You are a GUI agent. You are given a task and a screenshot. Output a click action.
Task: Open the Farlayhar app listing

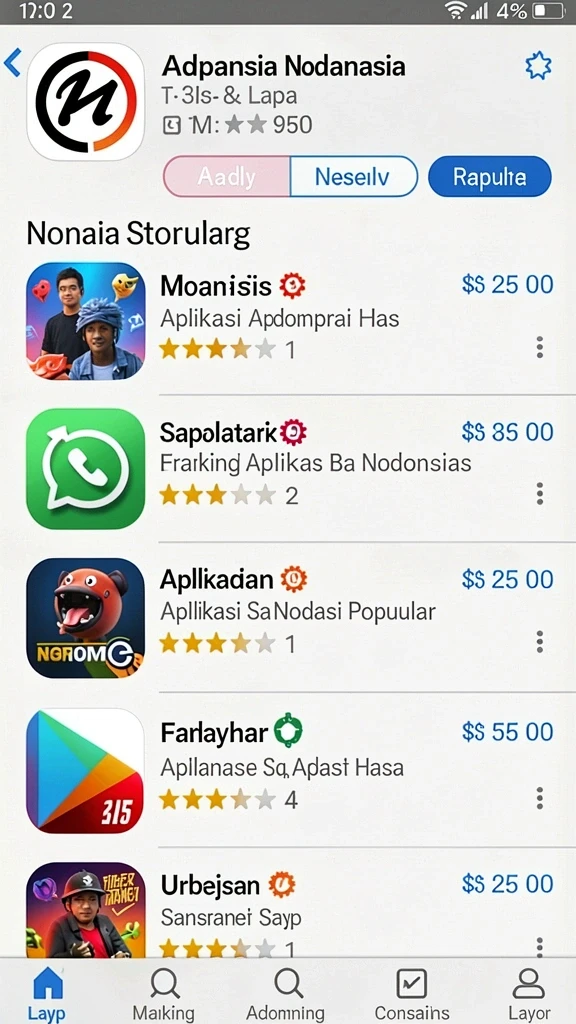click(x=288, y=770)
